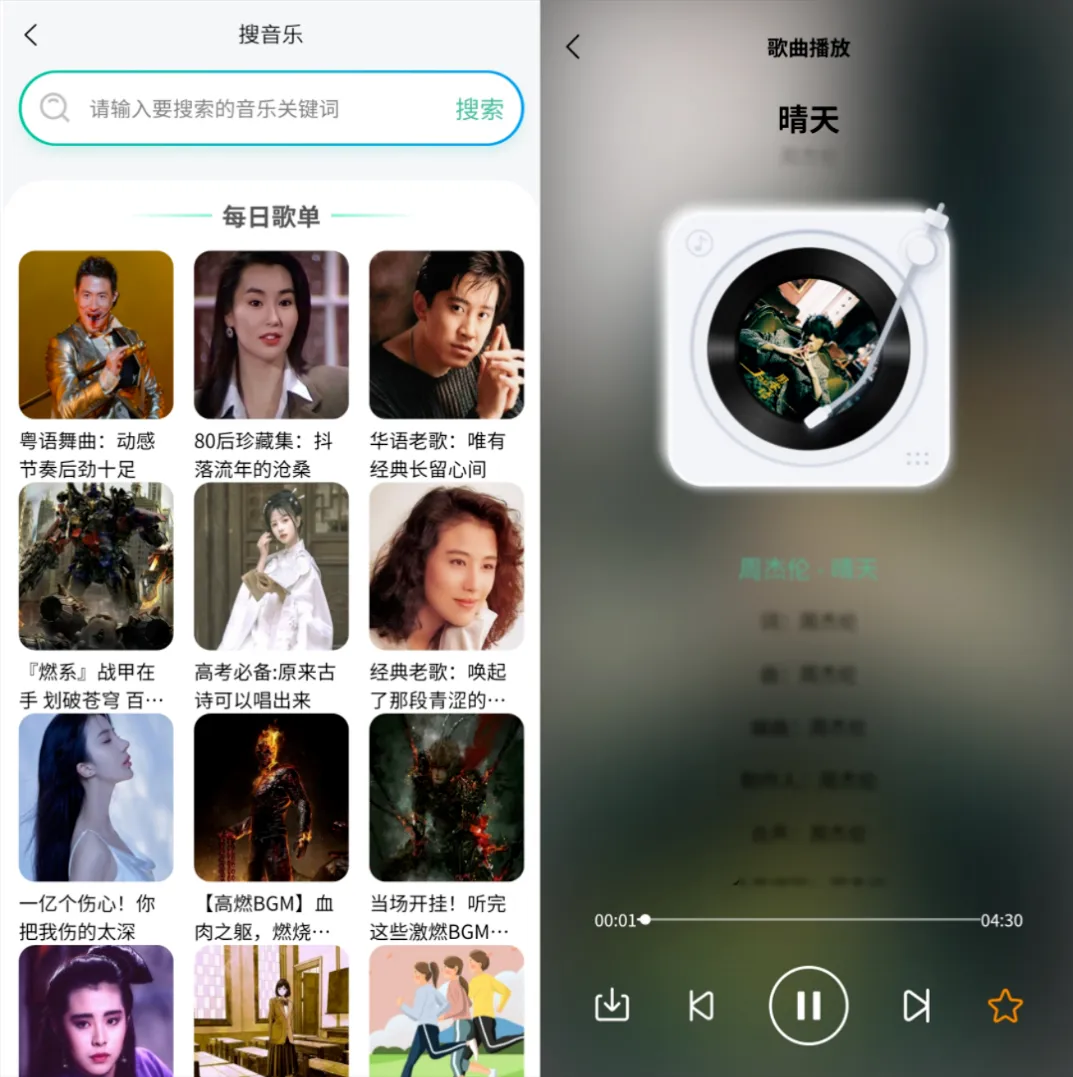Viewport: 1073px width, 1077px height.
Task: Go back from the 歌曲播放 player
Action: point(573,47)
